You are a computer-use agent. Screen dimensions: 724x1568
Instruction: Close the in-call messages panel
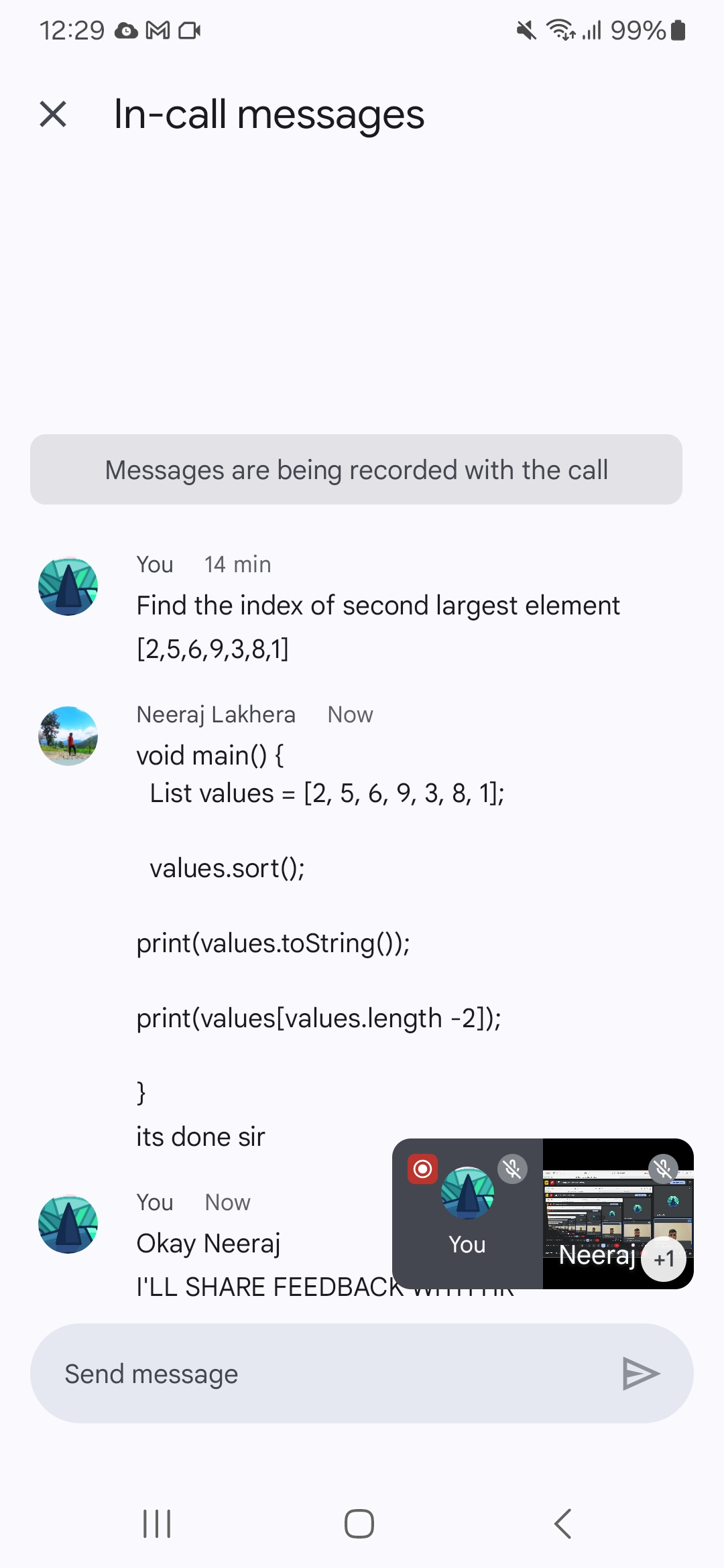pos(53,114)
